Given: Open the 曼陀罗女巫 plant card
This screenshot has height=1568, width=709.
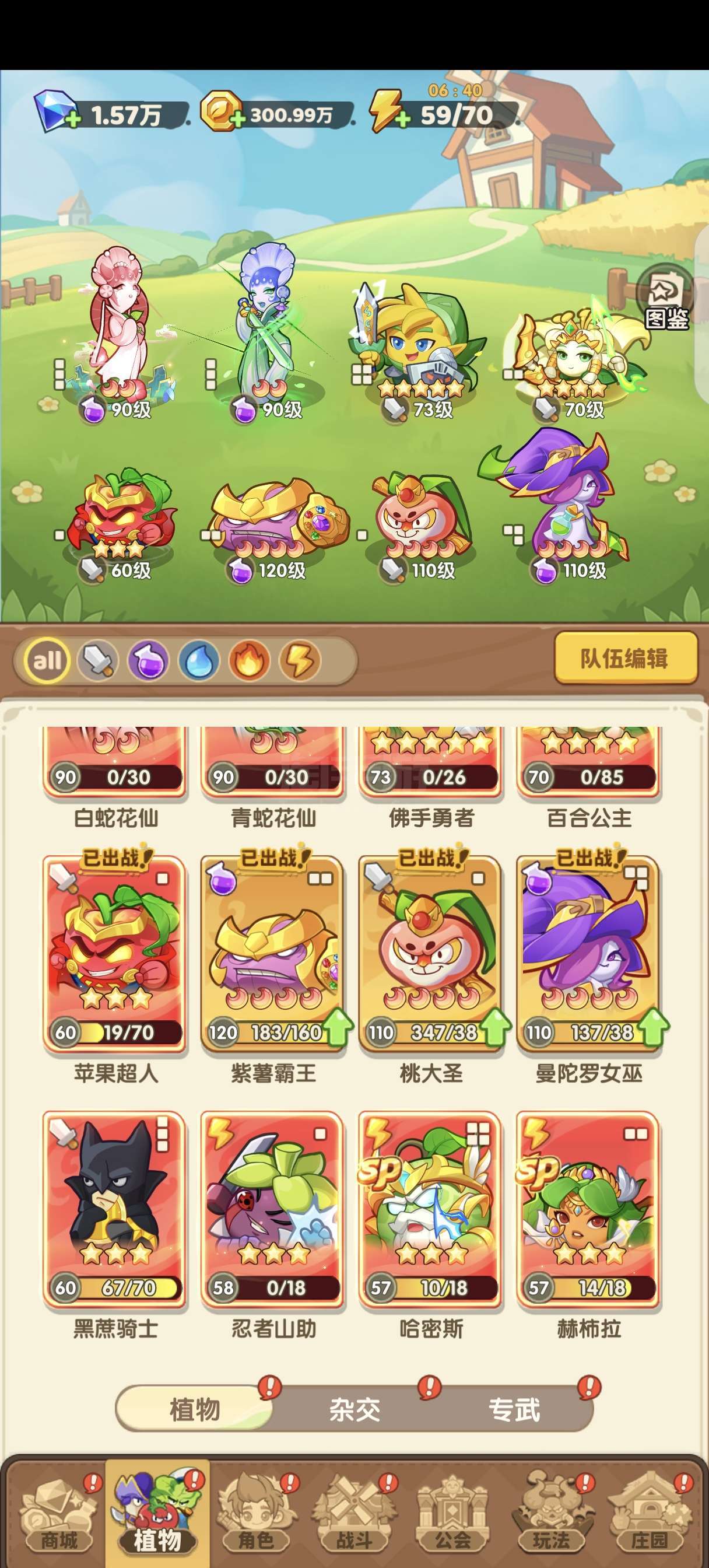Looking at the screenshot, I should pyautogui.click(x=588, y=953).
